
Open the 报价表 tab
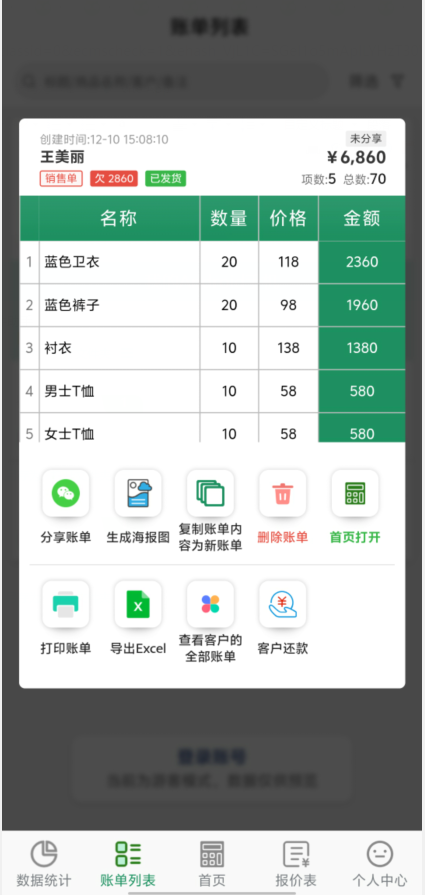tap(296, 864)
